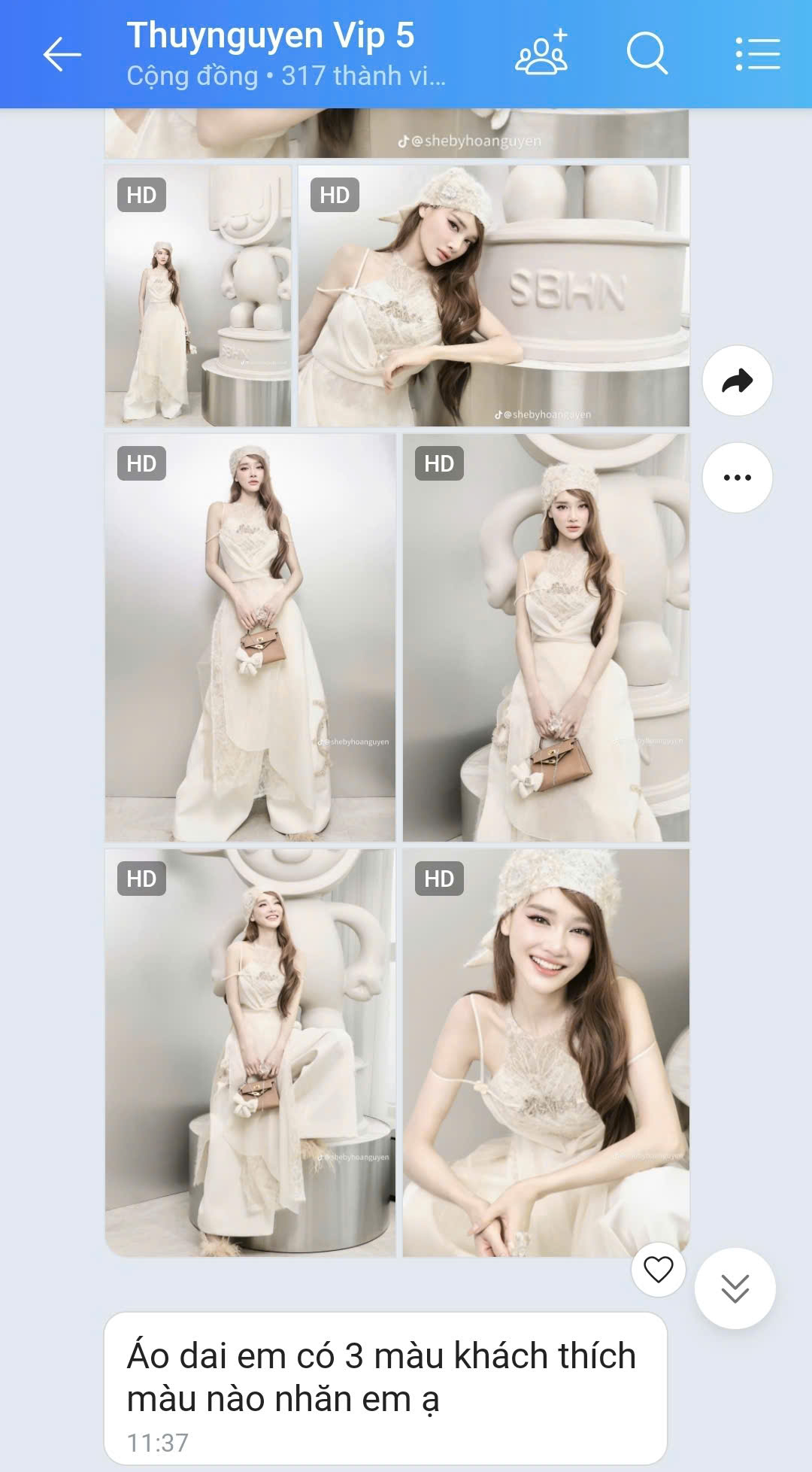Open the full-body photo beside the SBHN cake
This screenshot has width=812, height=1472.
[198, 296]
